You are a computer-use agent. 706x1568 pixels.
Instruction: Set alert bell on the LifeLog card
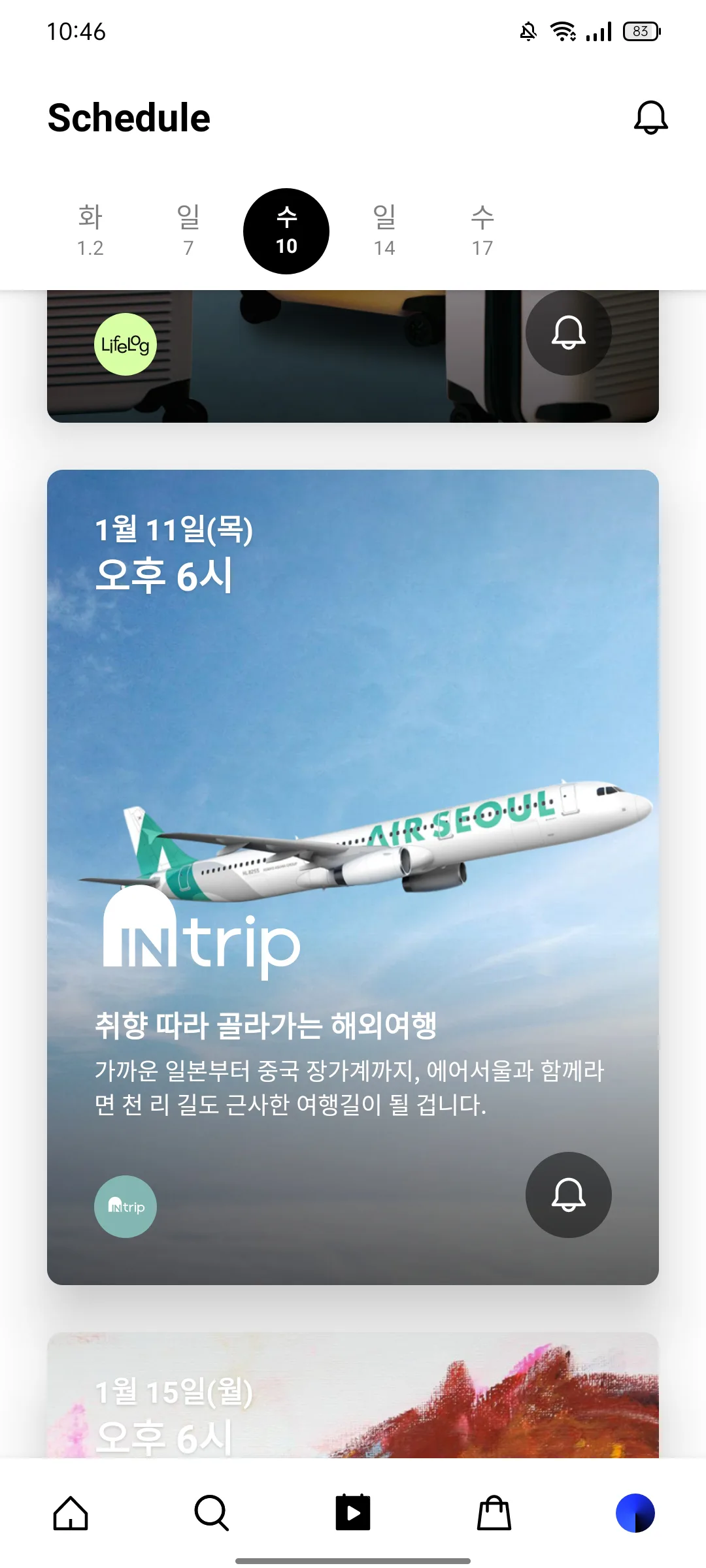[x=569, y=333]
